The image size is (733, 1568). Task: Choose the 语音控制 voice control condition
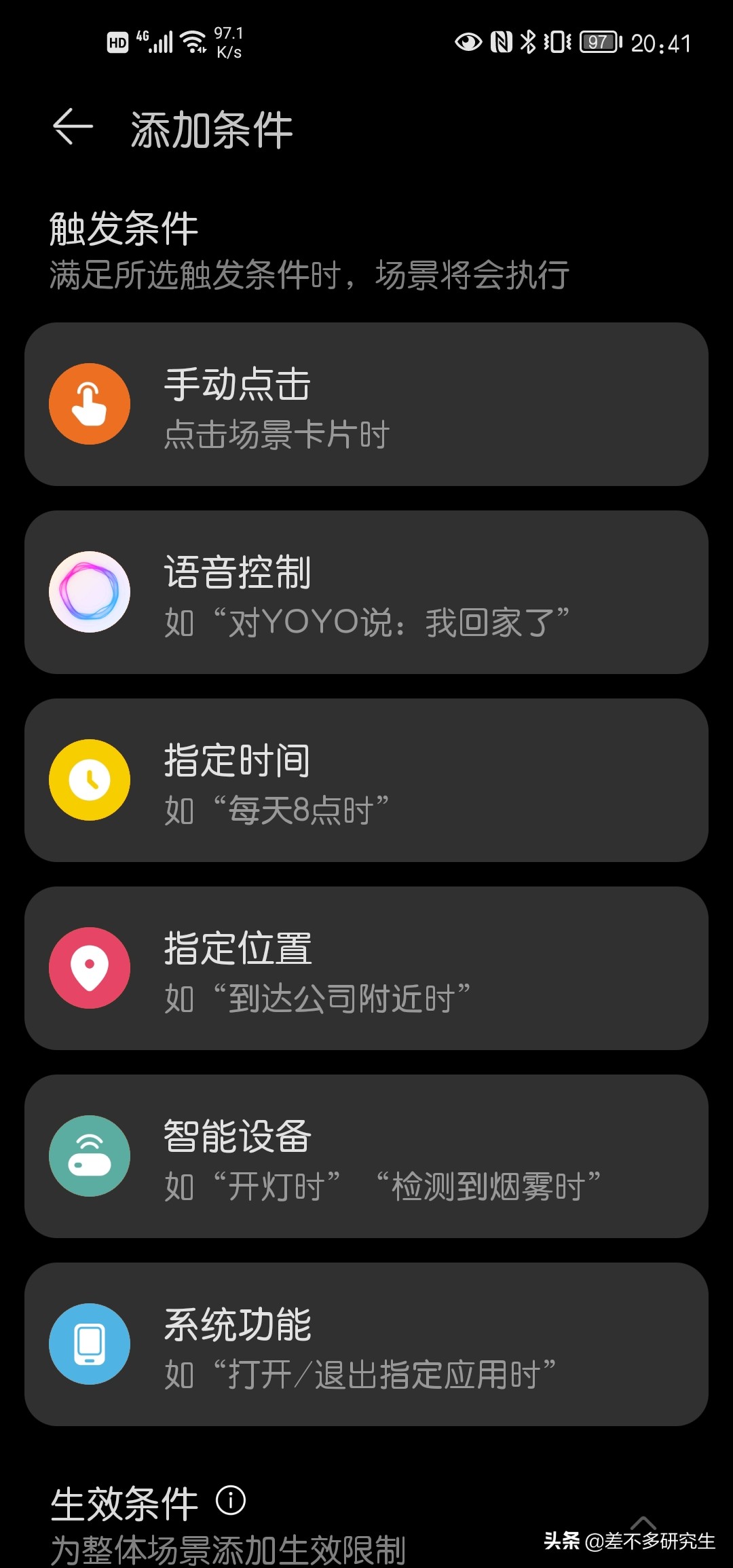click(x=366, y=592)
